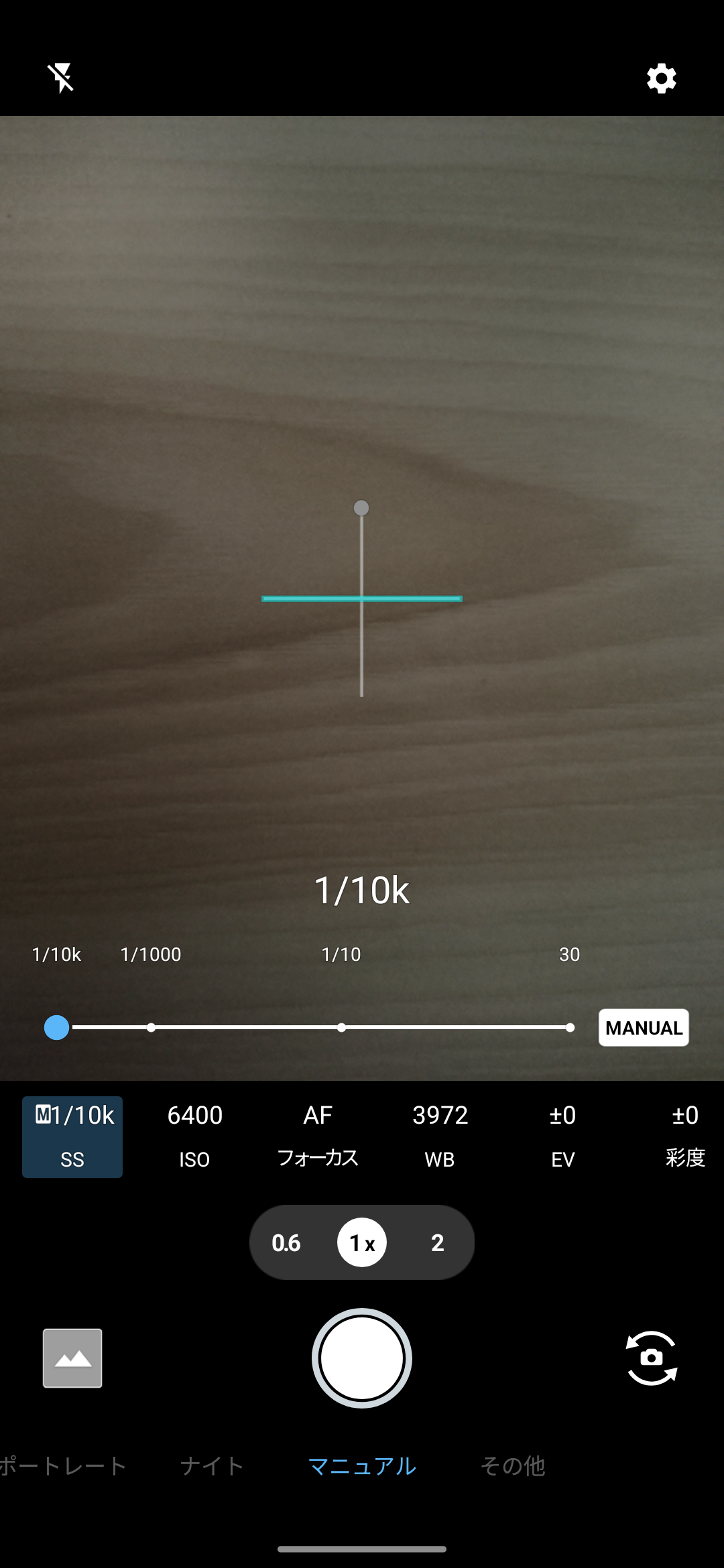Select the SS shutter speed setting
This screenshot has height=1568, width=724.
tap(72, 1136)
